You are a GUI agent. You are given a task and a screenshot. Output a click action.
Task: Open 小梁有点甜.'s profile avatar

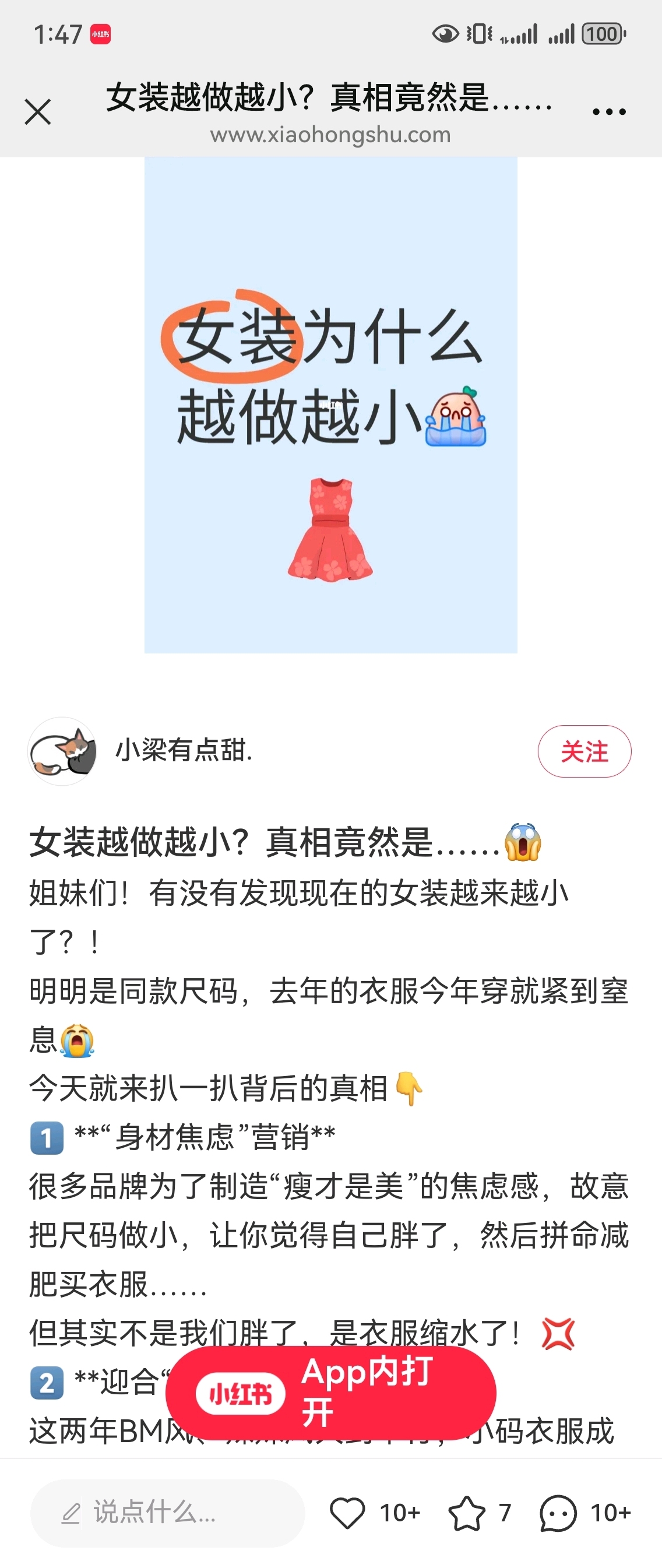(x=62, y=751)
